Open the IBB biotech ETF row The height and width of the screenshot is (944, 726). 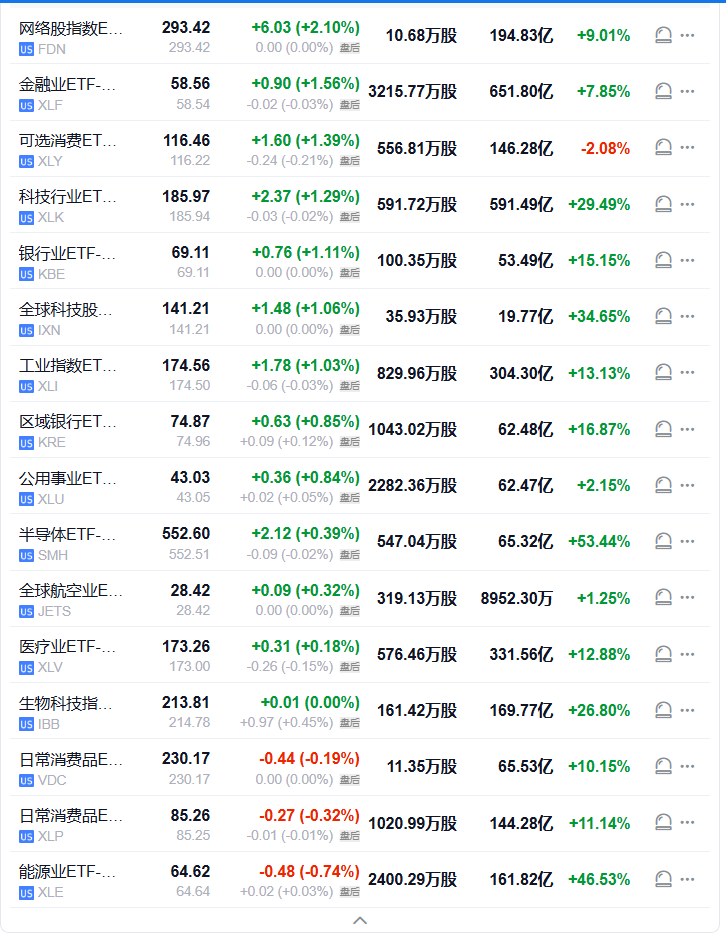point(359,711)
